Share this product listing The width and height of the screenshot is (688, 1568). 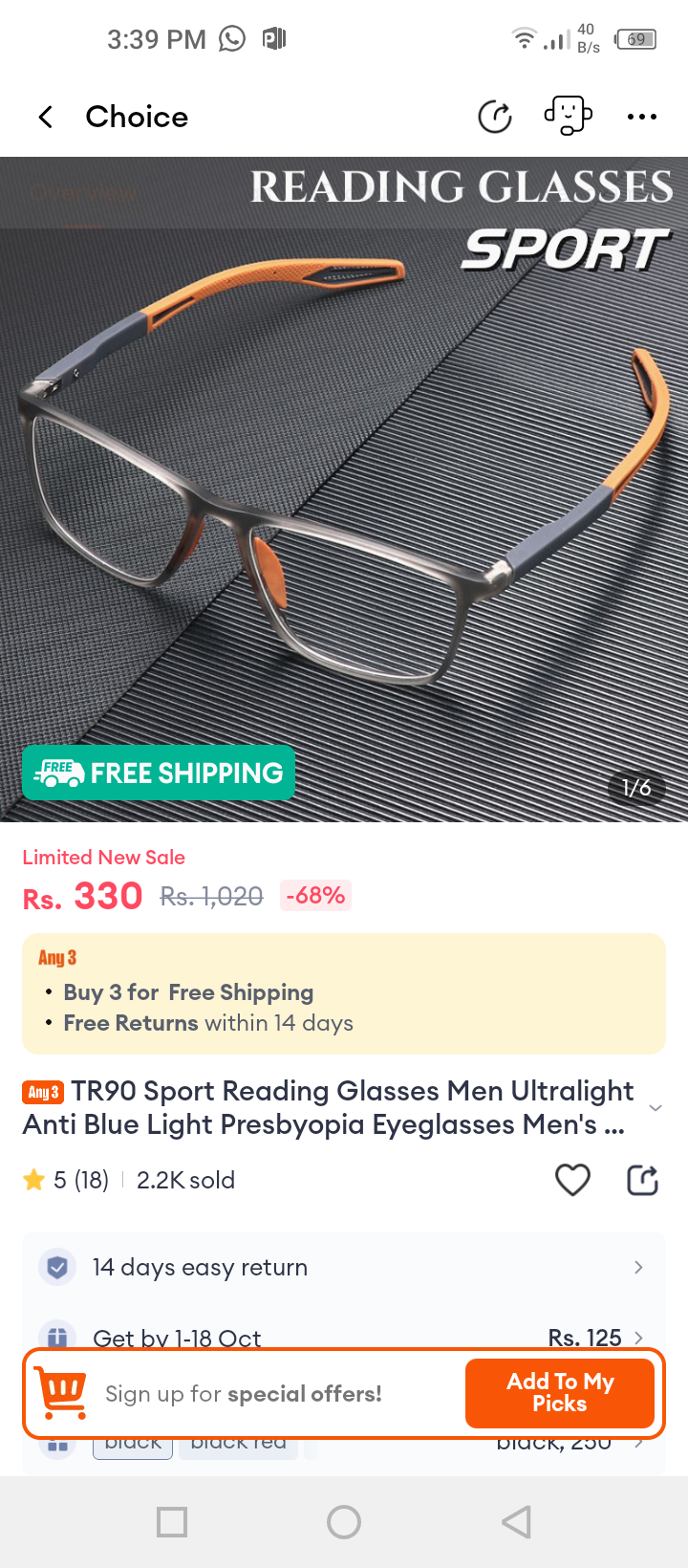pyautogui.click(x=642, y=1180)
